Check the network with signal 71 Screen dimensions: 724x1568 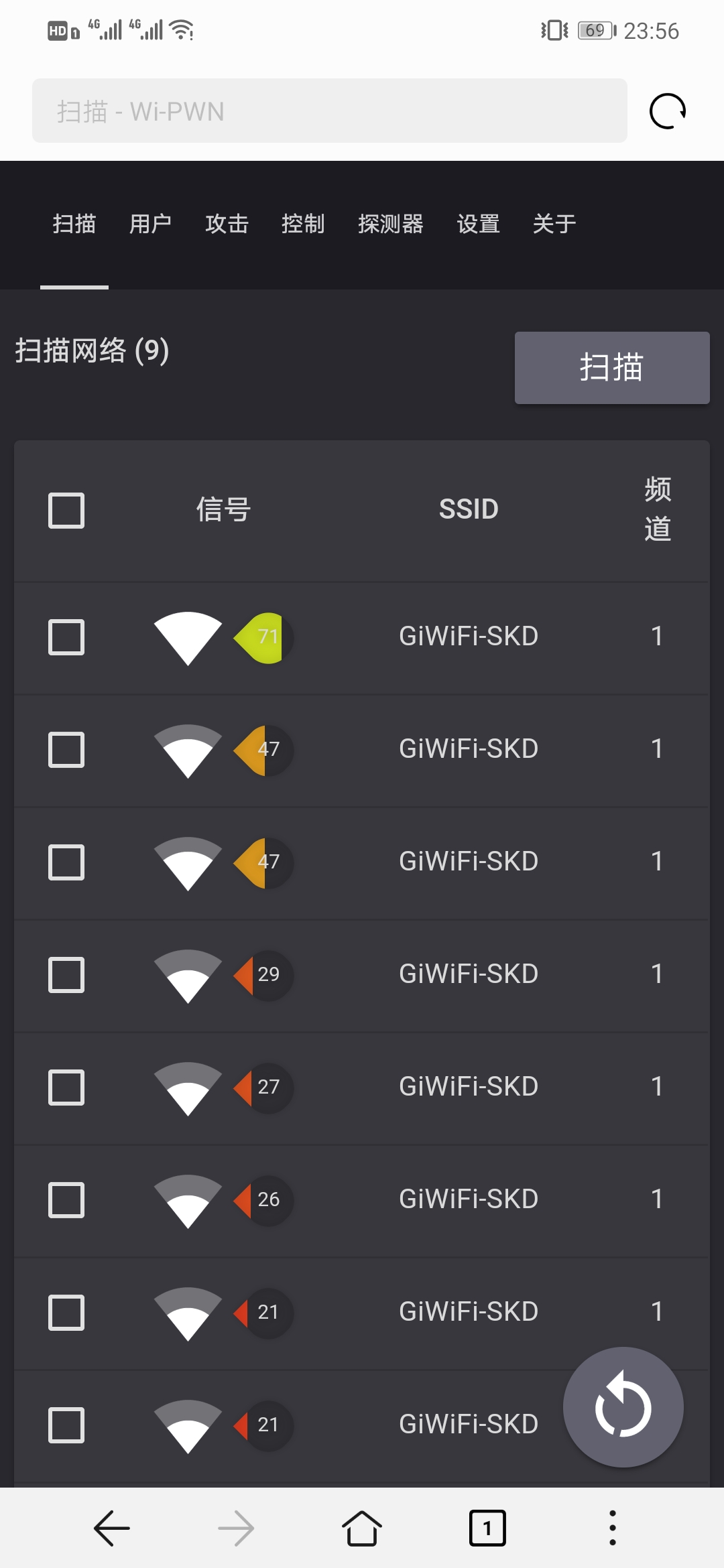(66, 637)
